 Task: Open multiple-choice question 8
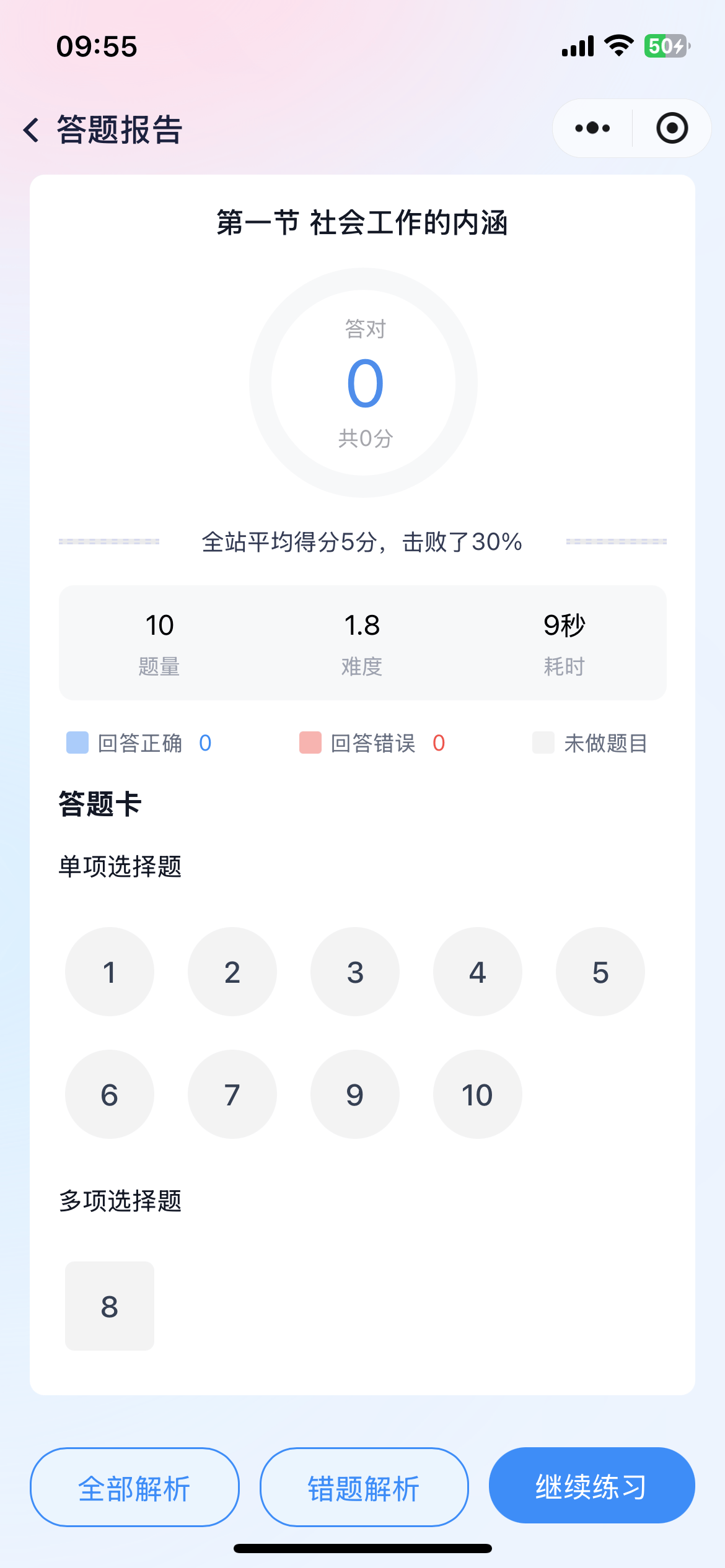[x=109, y=1307]
